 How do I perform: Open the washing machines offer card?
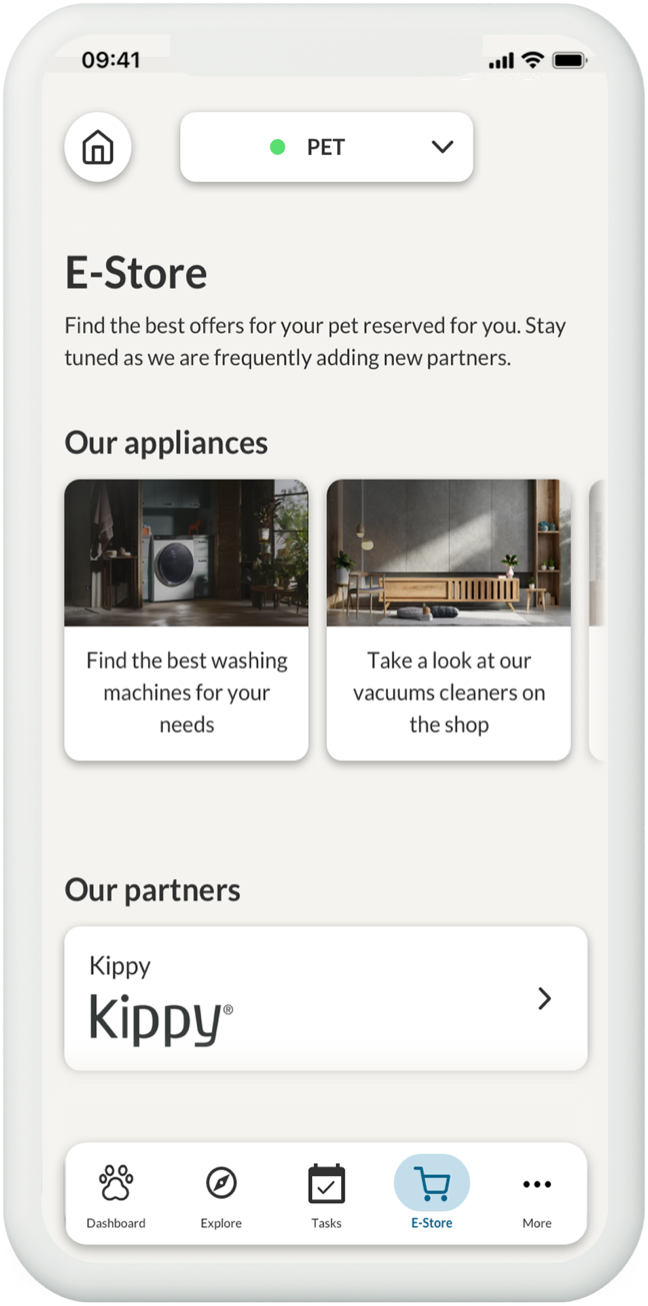click(x=187, y=619)
